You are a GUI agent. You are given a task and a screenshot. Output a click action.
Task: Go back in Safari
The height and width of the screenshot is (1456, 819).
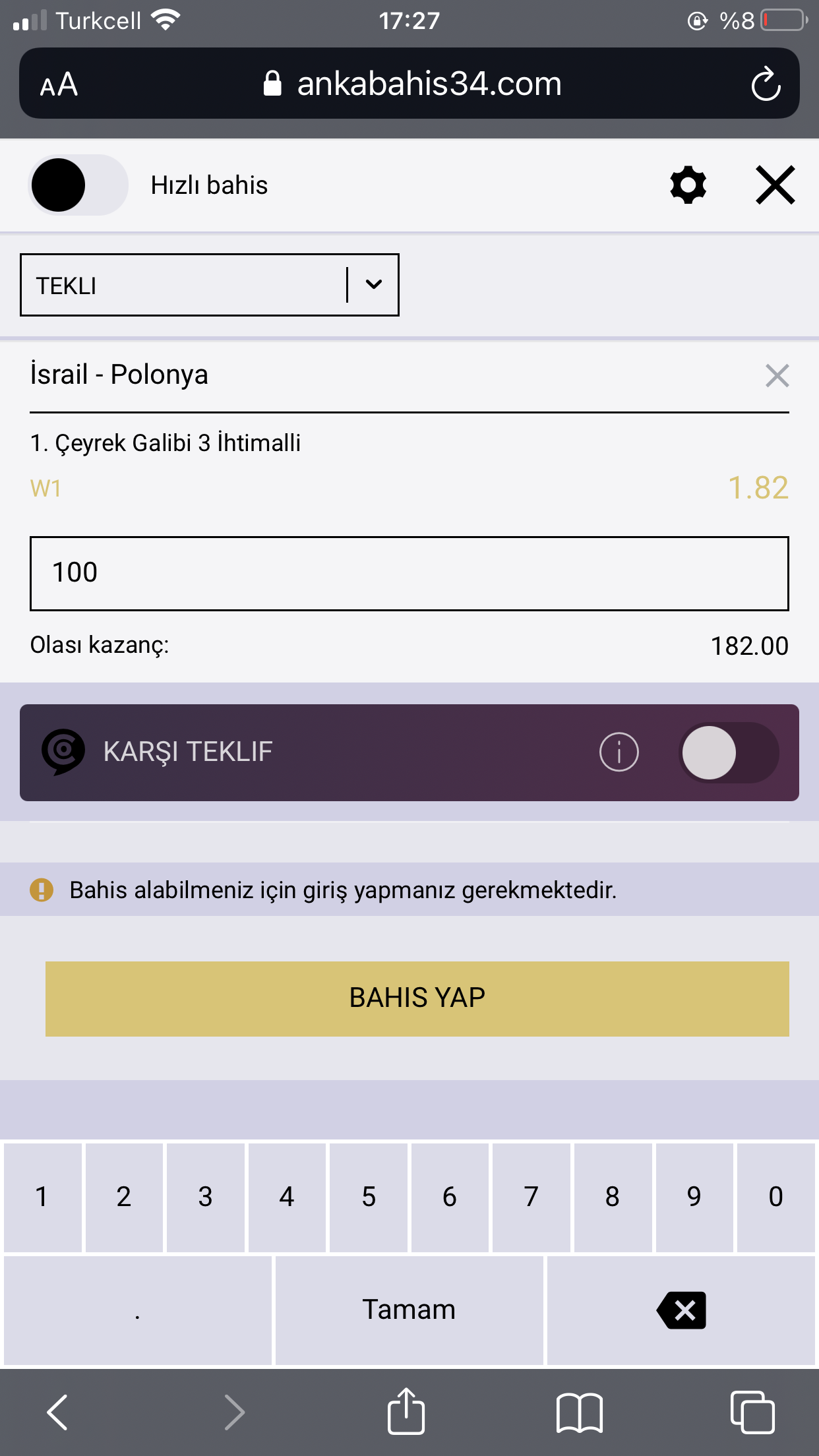[x=57, y=1412]
